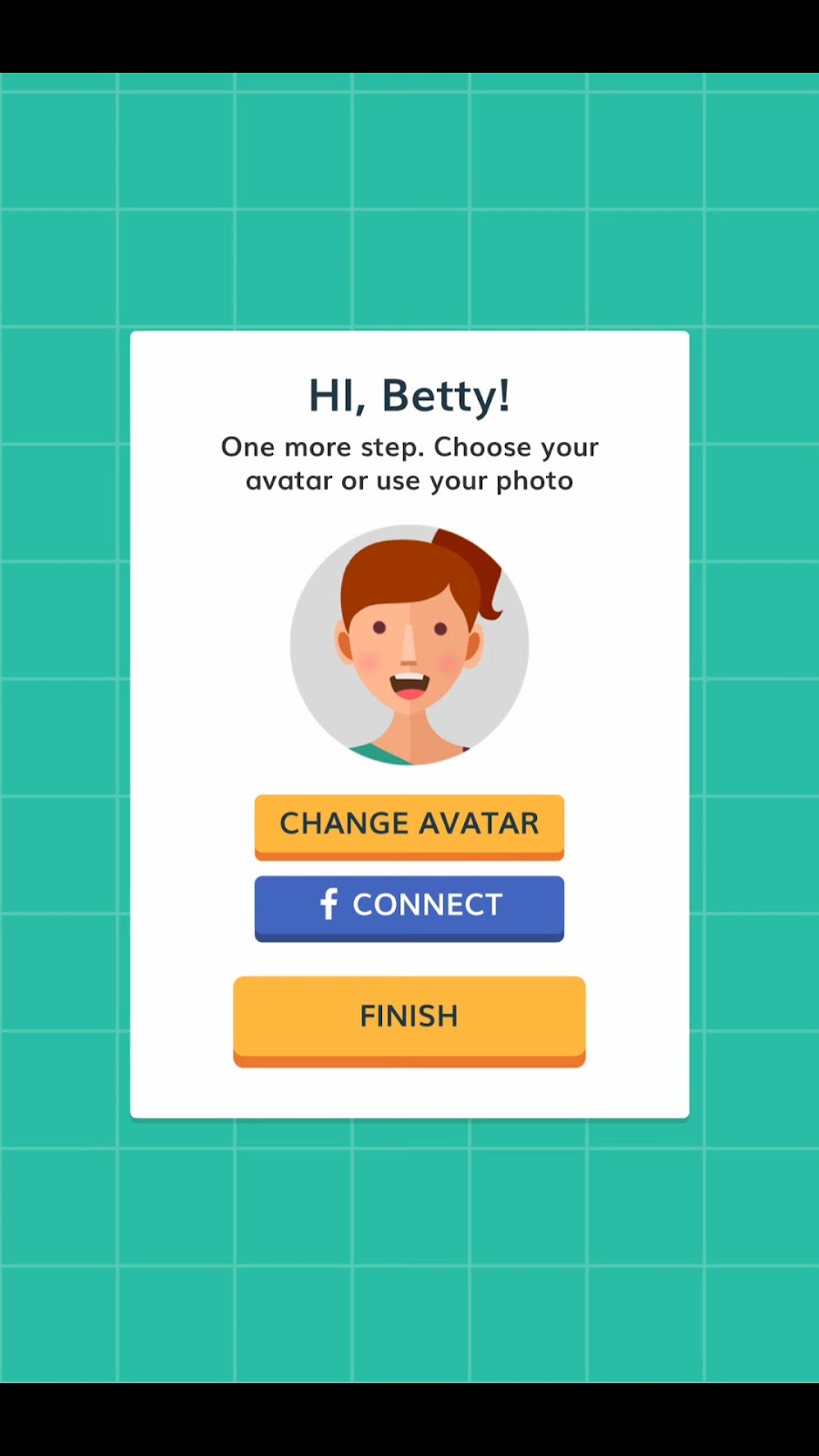Finish the profile setup
Viewport: 819px width, 1456px height.
click(x=409, y=1016)
